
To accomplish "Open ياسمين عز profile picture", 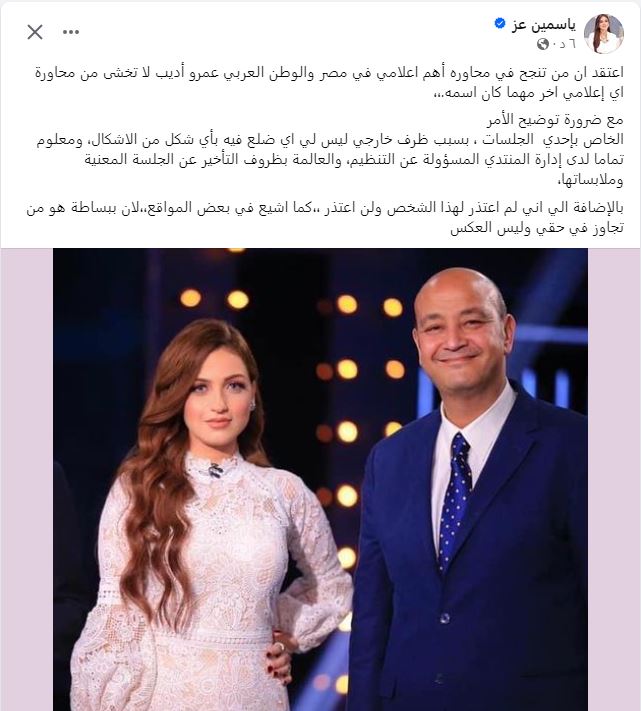I will click(606, 33).
